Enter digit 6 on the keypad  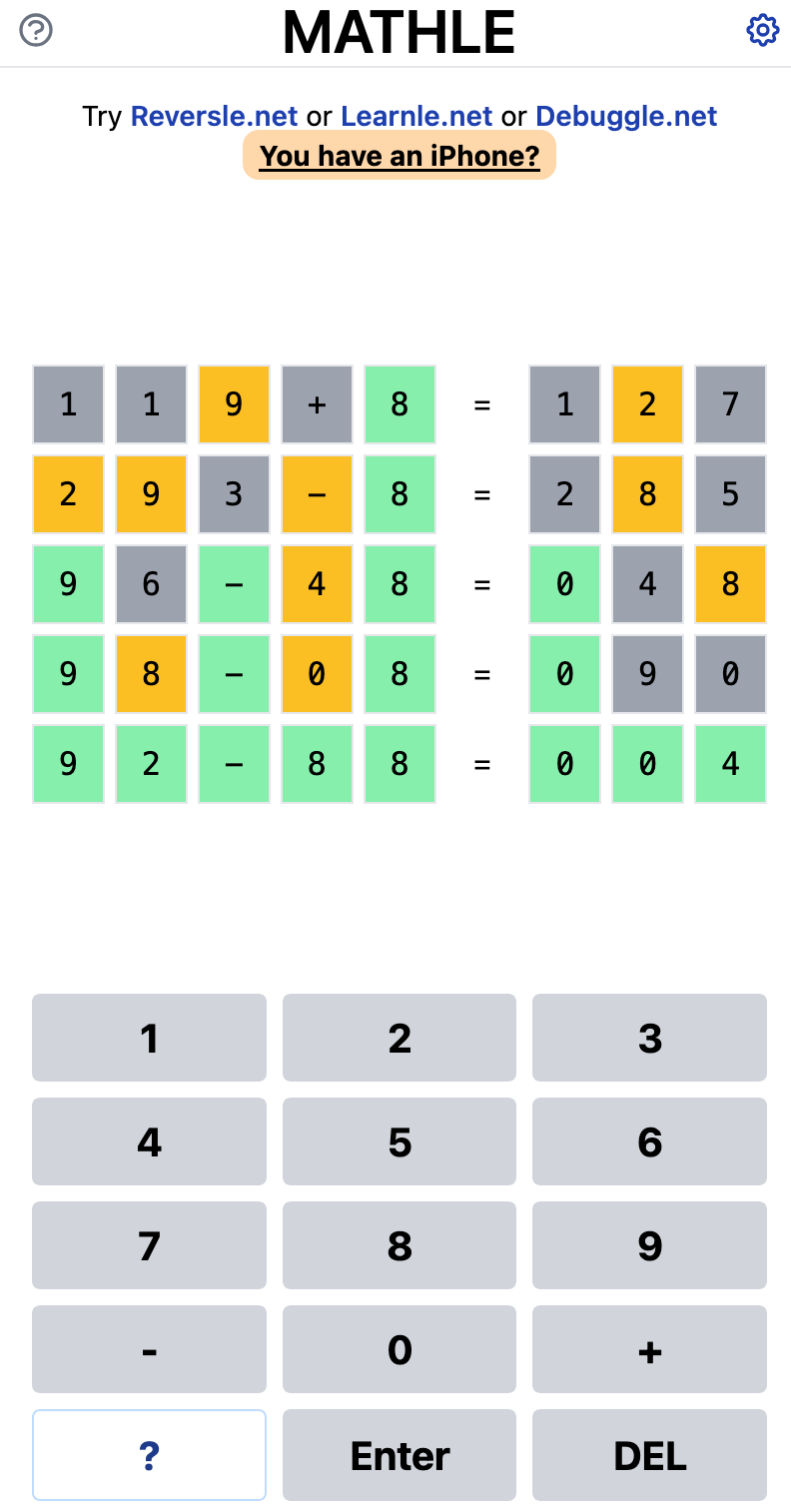[x=649, y=1141]
